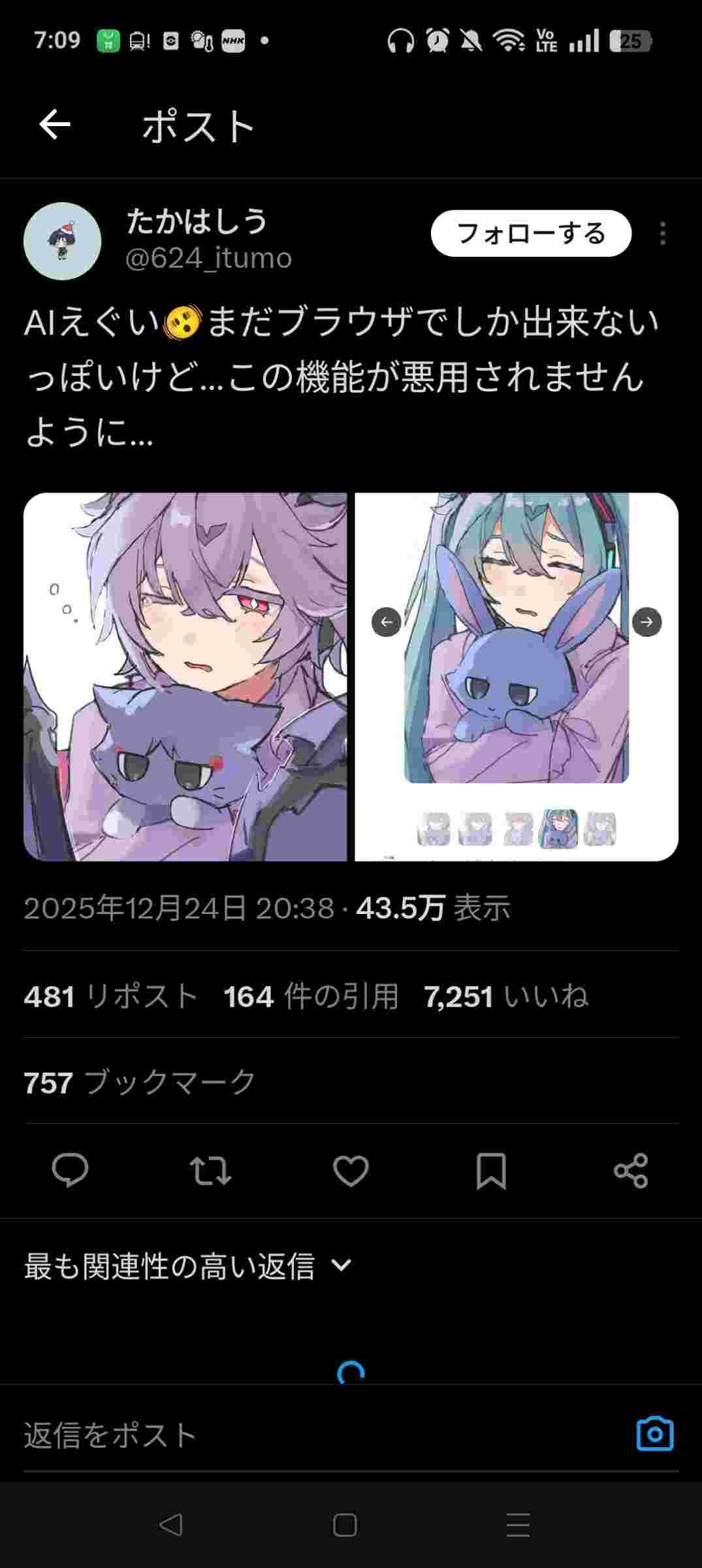Open the purple-haired character image
The height and width of the screenshot is (1568, 702).
click(185, 677)
